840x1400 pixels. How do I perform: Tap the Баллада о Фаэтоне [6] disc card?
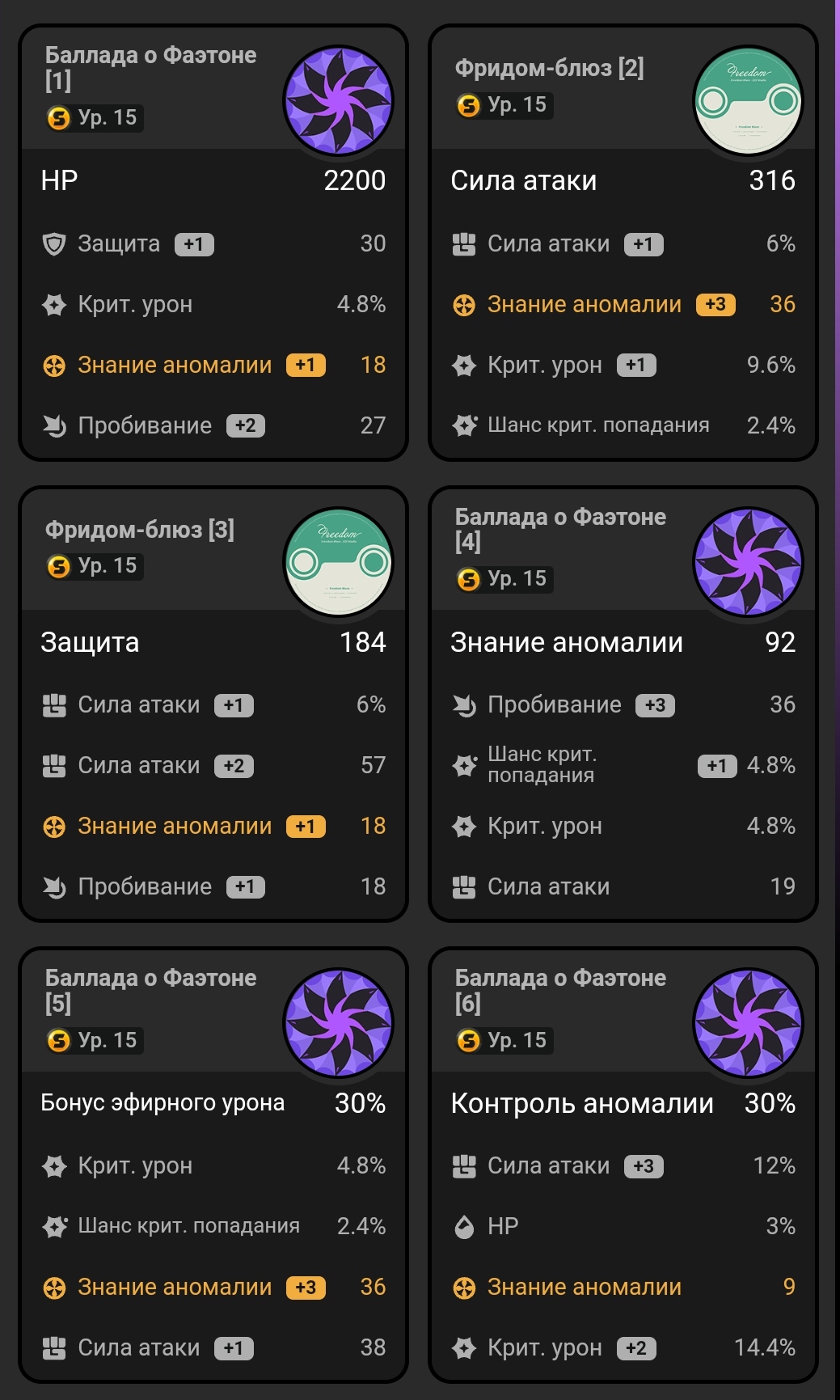pyautogui.click(x=623, y=1165)
